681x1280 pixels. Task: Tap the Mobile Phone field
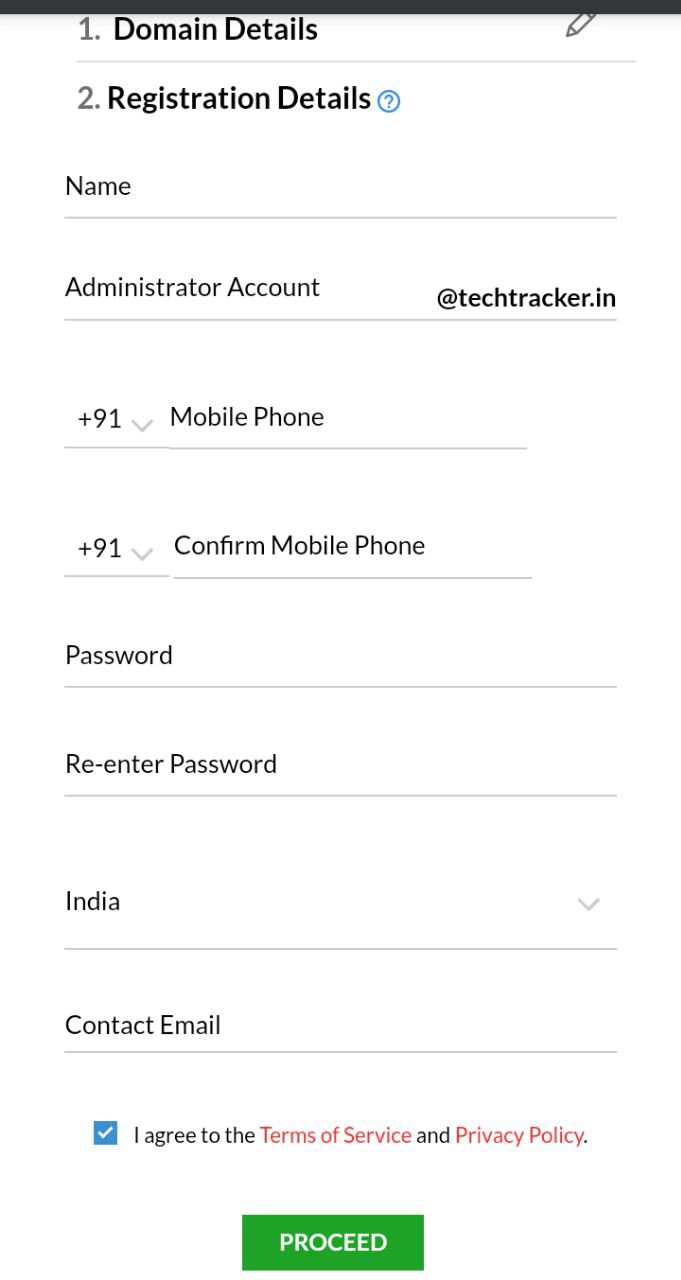coord(347,418)
